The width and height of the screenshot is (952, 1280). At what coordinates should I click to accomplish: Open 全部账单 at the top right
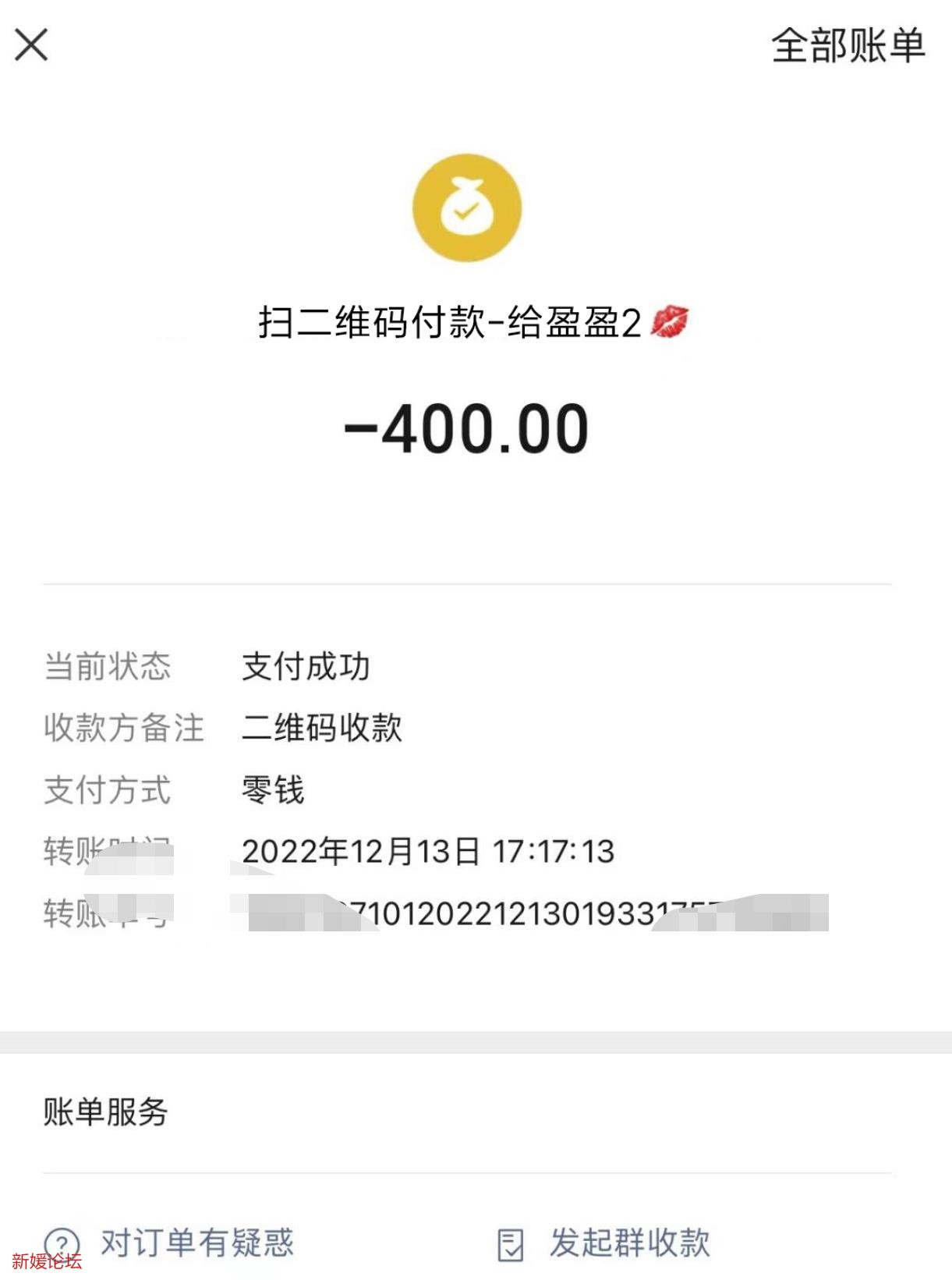coord(847,45)
